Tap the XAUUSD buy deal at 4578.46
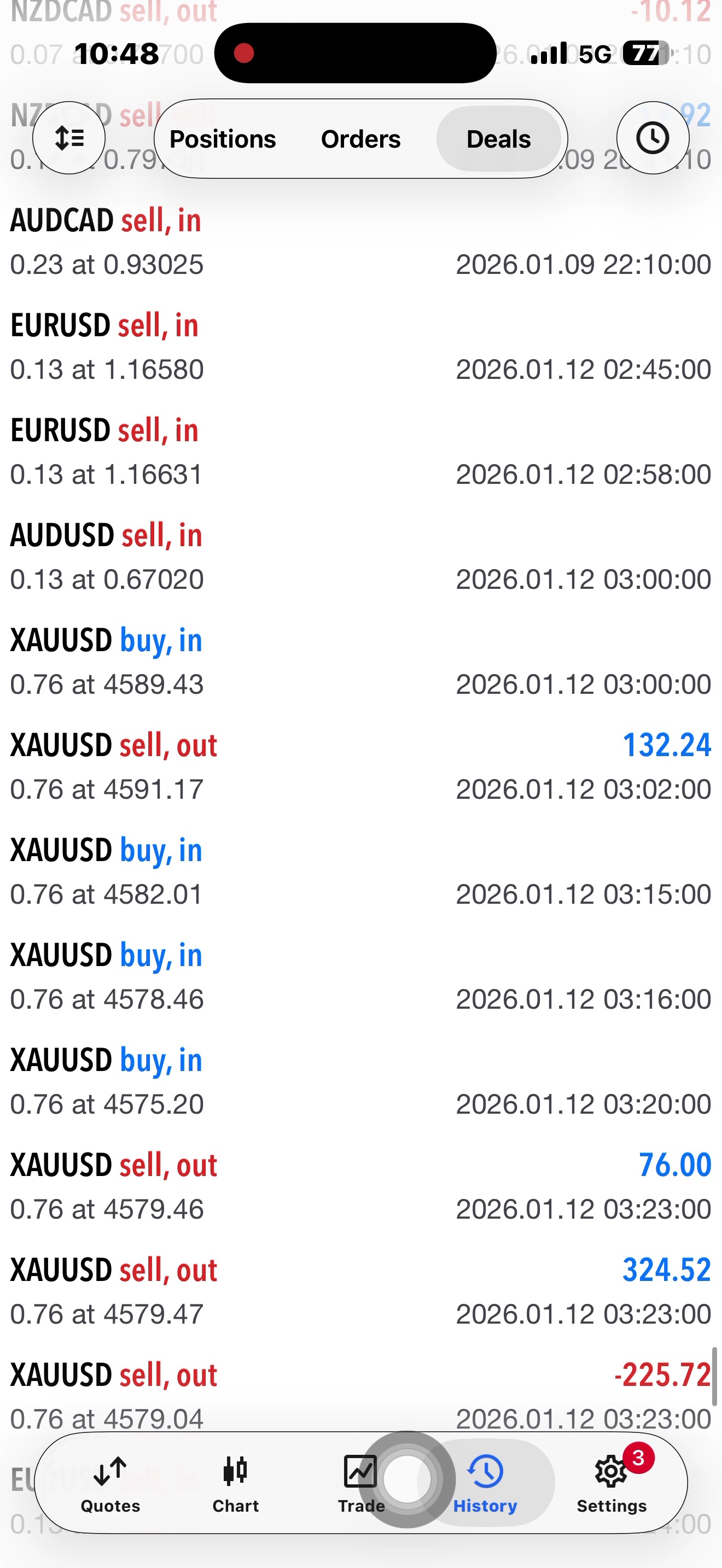The image size is (722, 1568). (360, 977)
